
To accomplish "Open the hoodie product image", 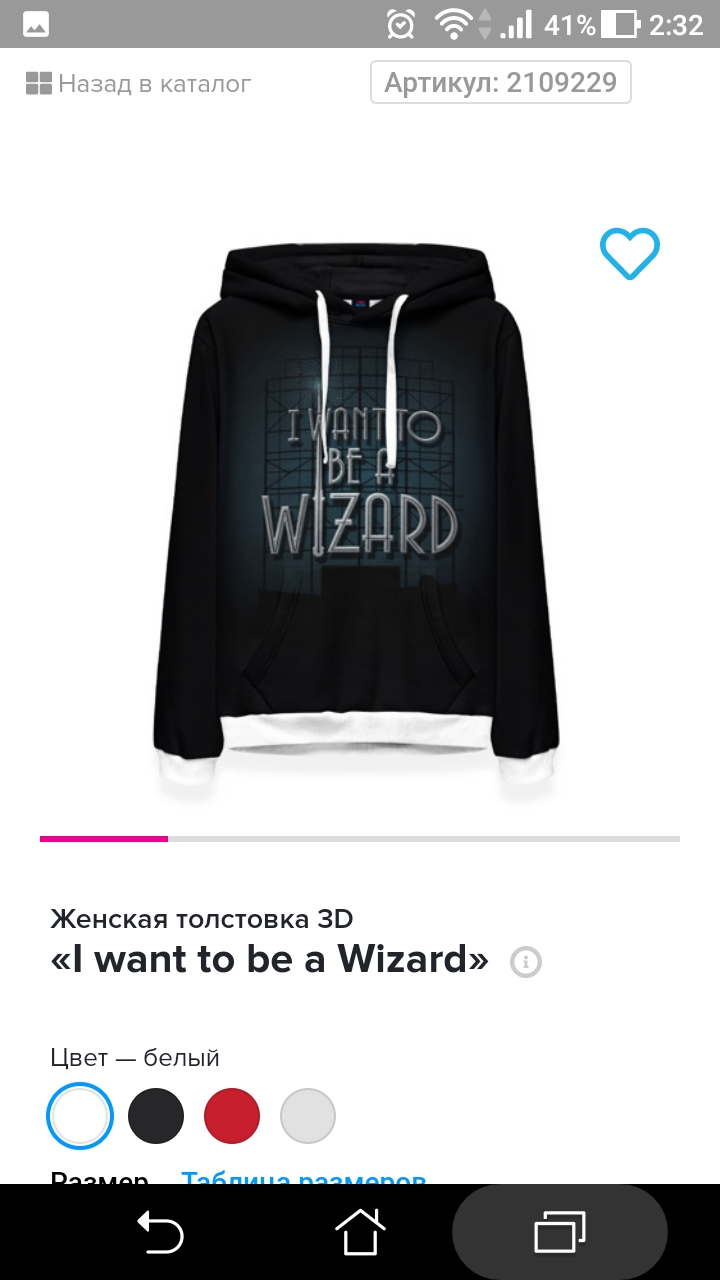I will [356, 520].
